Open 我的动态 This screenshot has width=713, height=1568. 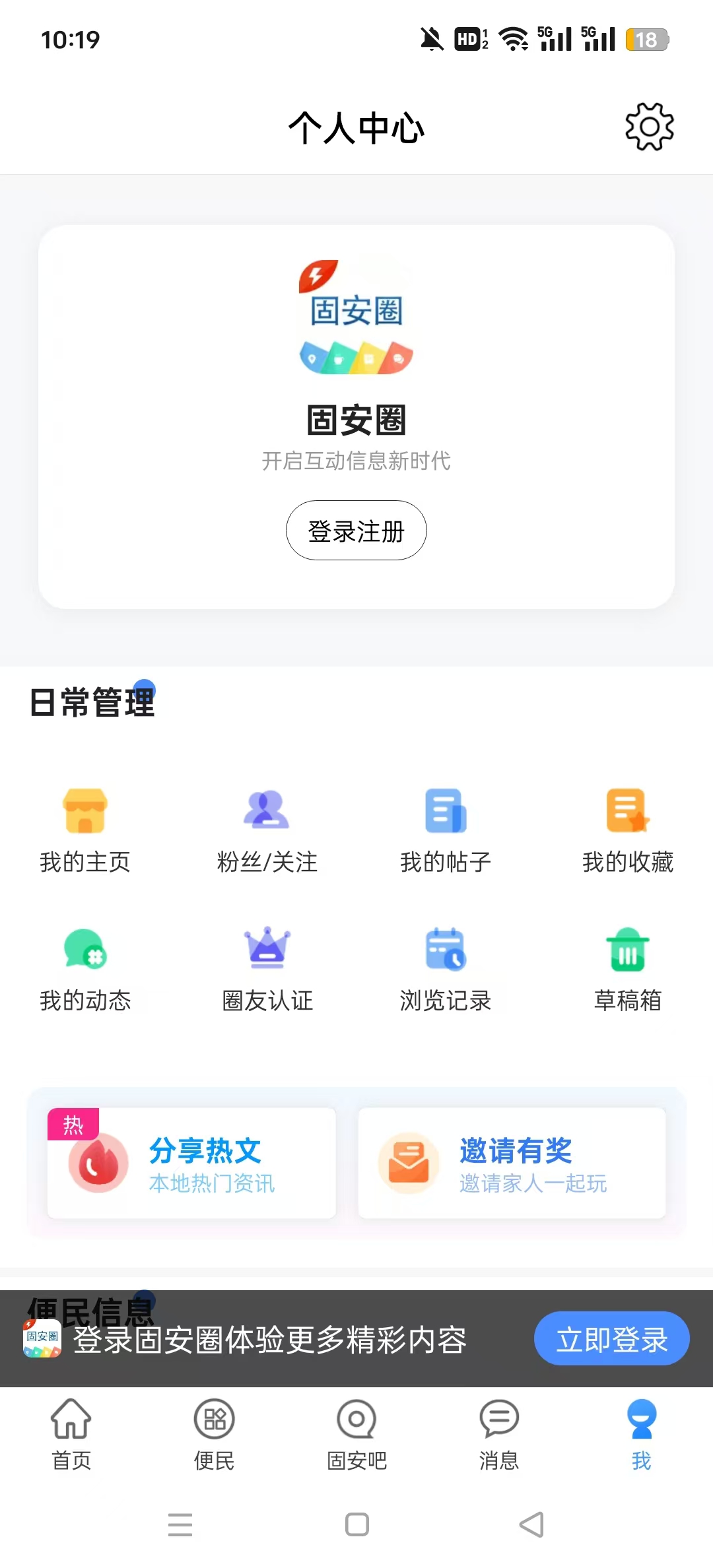85,969
